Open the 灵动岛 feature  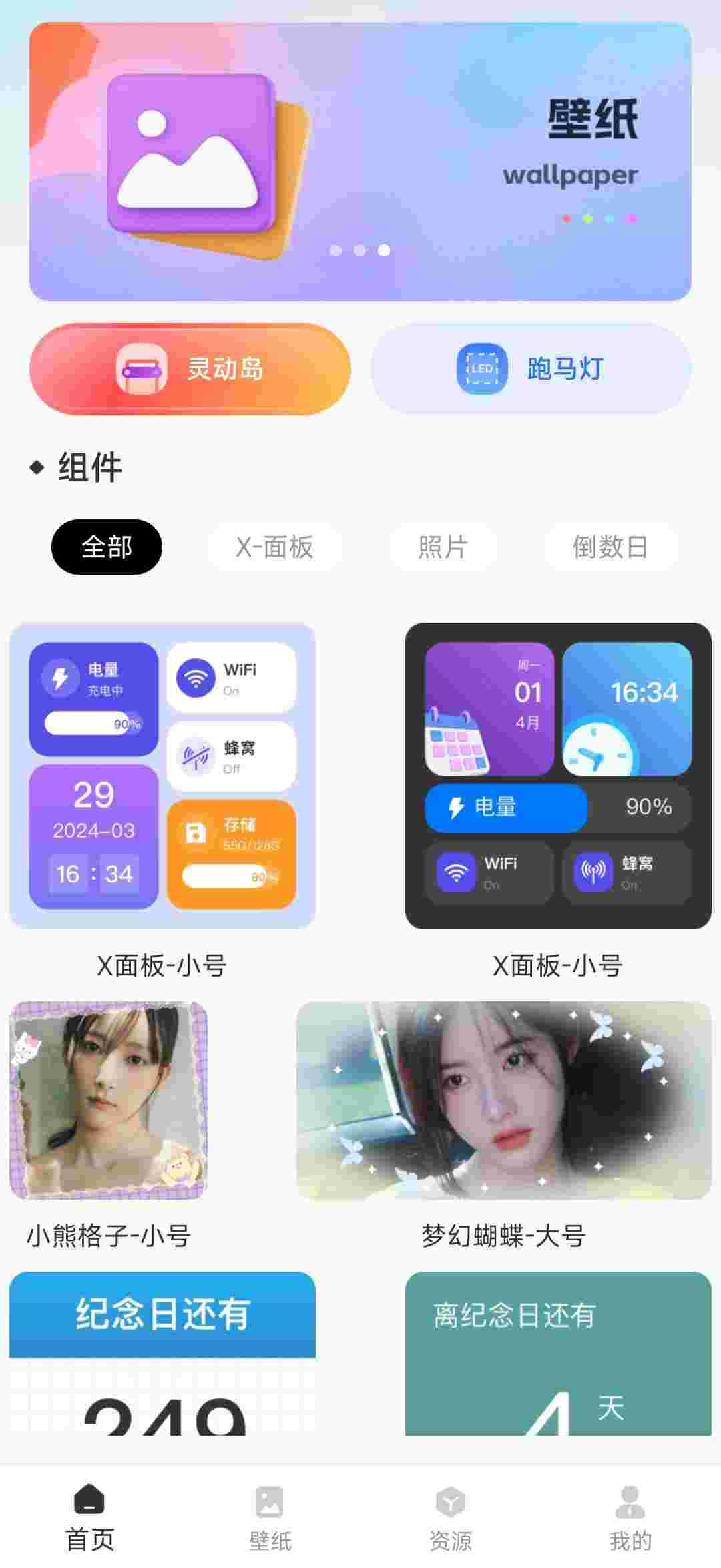pyautogui.click(x=190, y=369)
